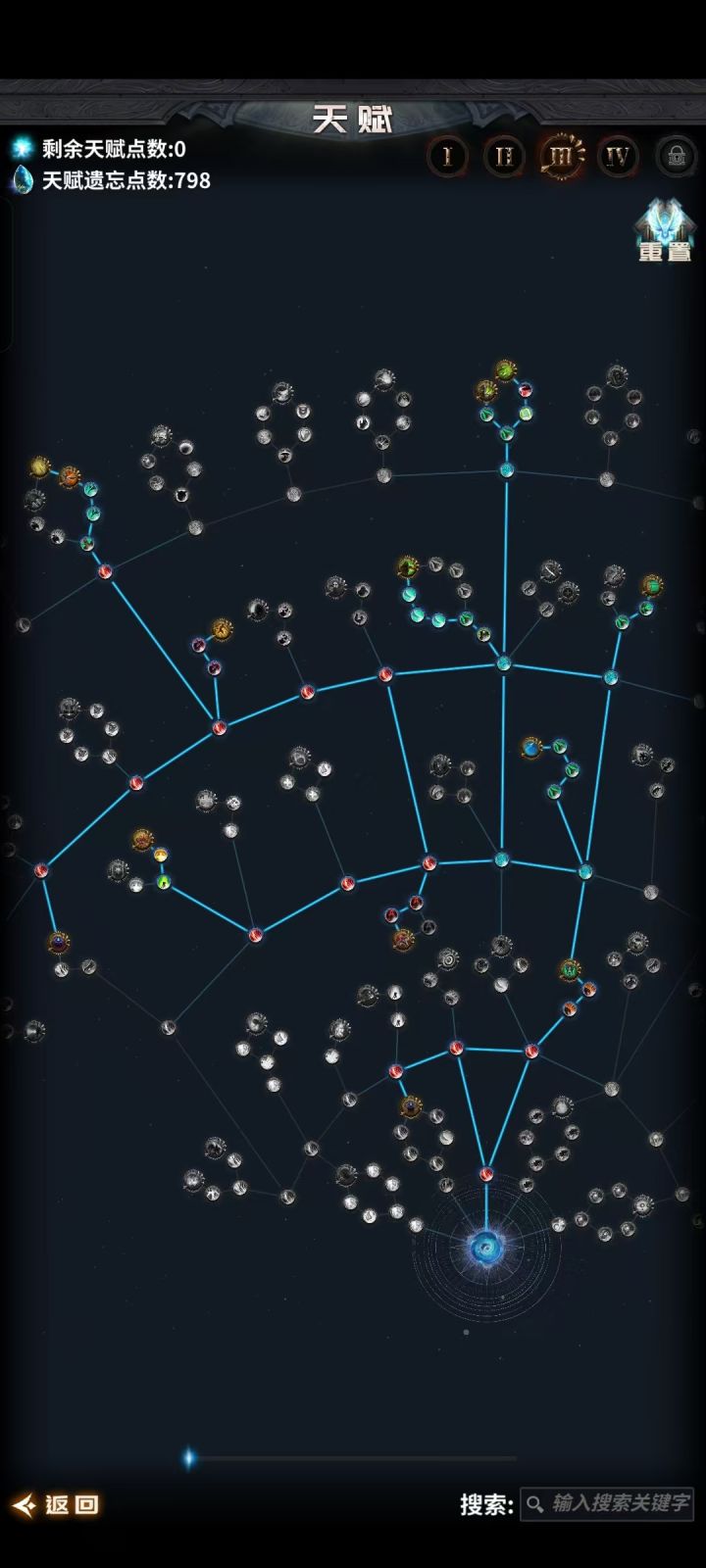Image resolution: width=706 pixels, height=1568 pixels.
Task: Click the horizontal scroll indicator dot
Action: coord(188,1458)
